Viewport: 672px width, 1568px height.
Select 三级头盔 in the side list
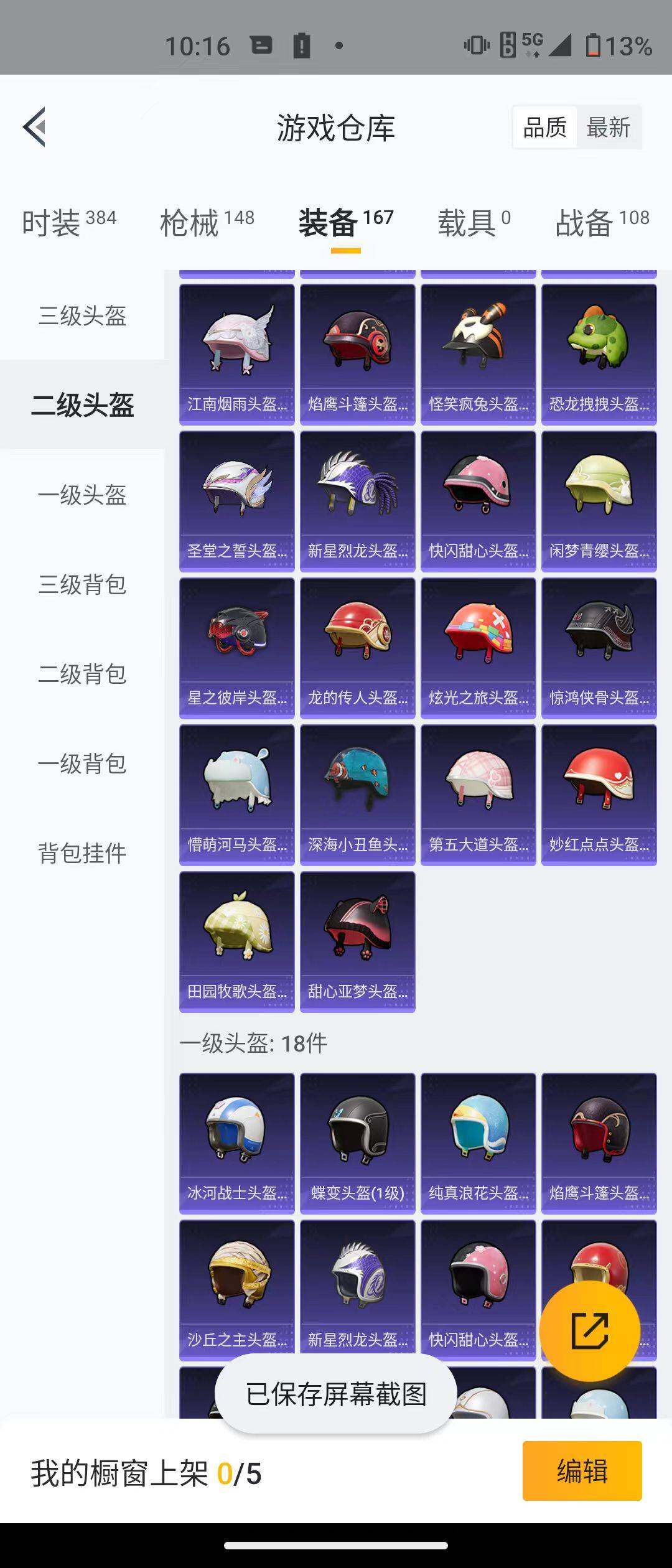(82, 316)
